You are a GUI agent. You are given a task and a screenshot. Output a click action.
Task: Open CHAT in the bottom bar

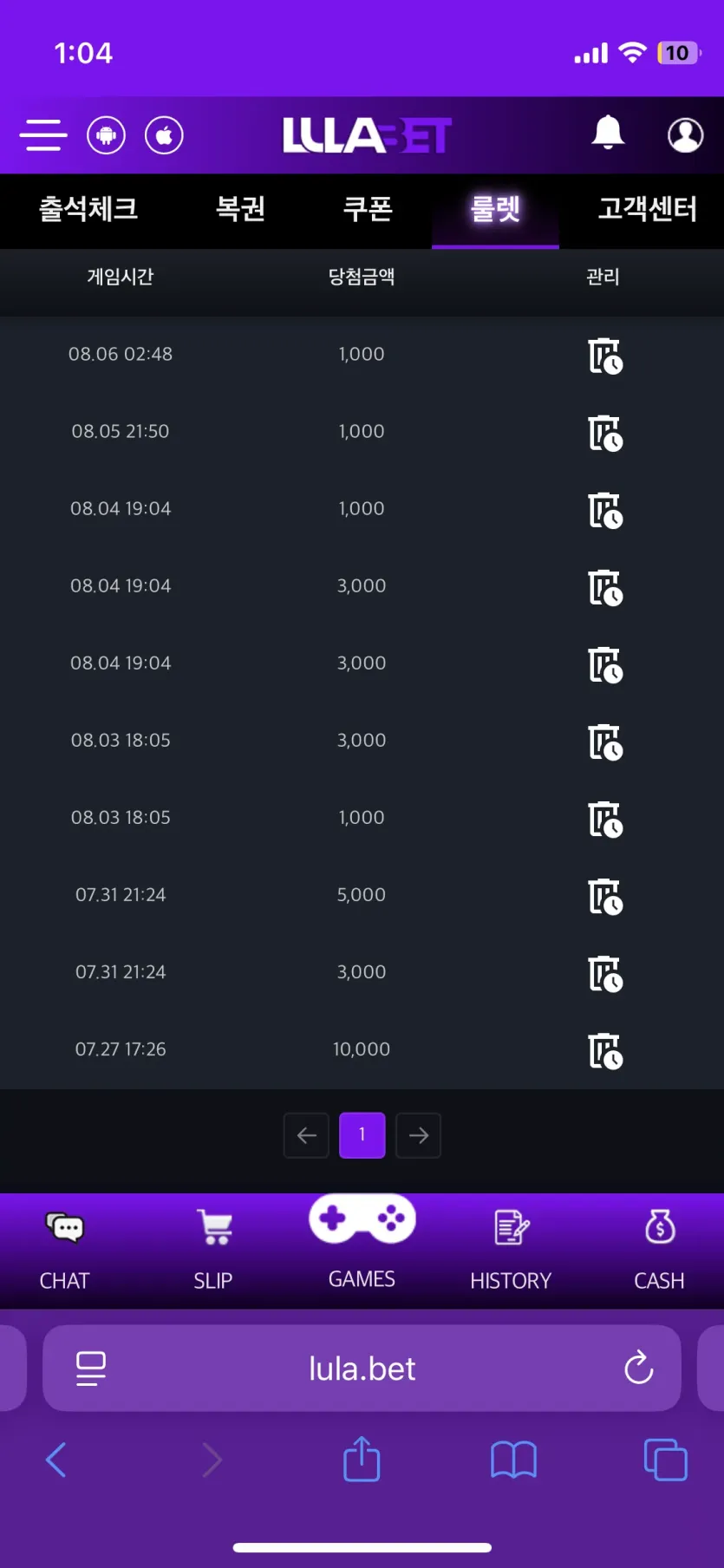[x=65, y=1249]
